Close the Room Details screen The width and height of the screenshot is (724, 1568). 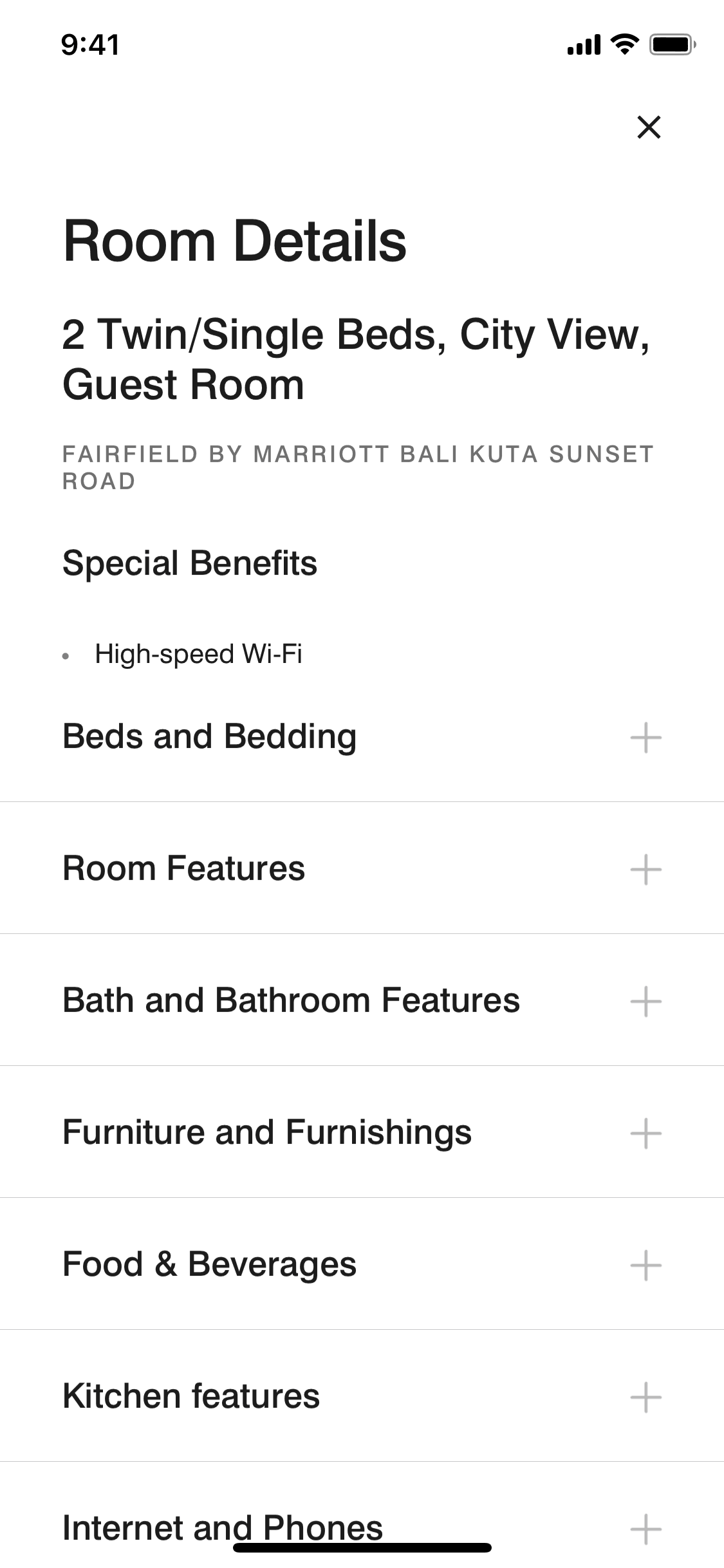click(649, 127)
